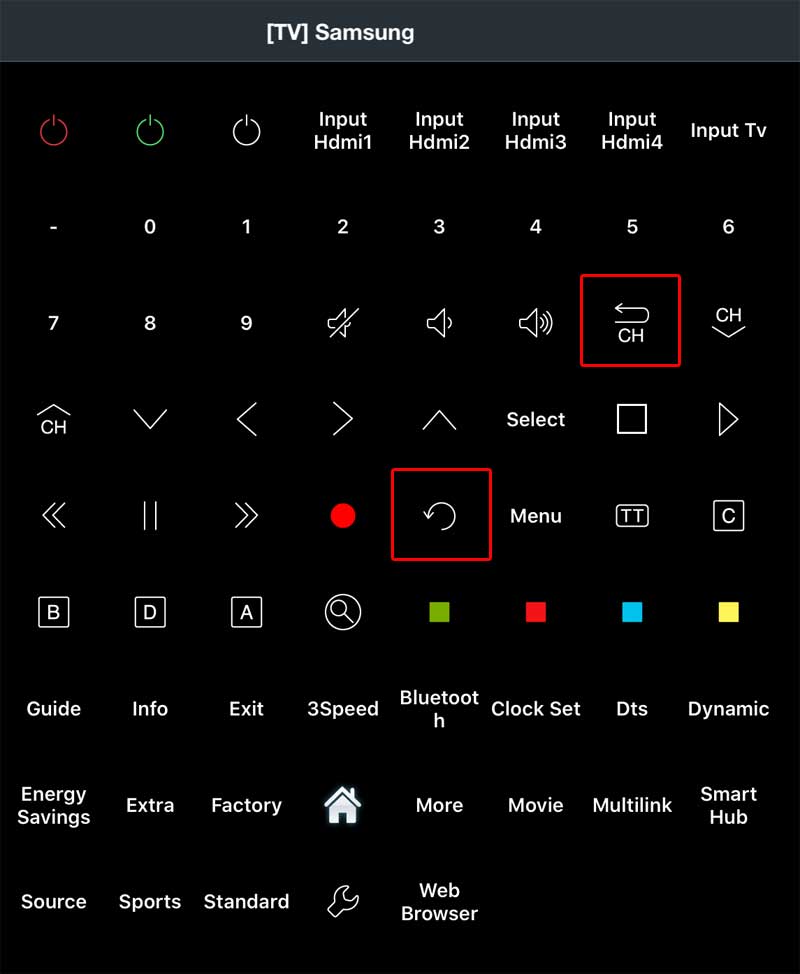Viewport: 800px width, 974px height.
Task: Tap the magnifier search icon
Action: pyautogui.click(x=343, y=612)
